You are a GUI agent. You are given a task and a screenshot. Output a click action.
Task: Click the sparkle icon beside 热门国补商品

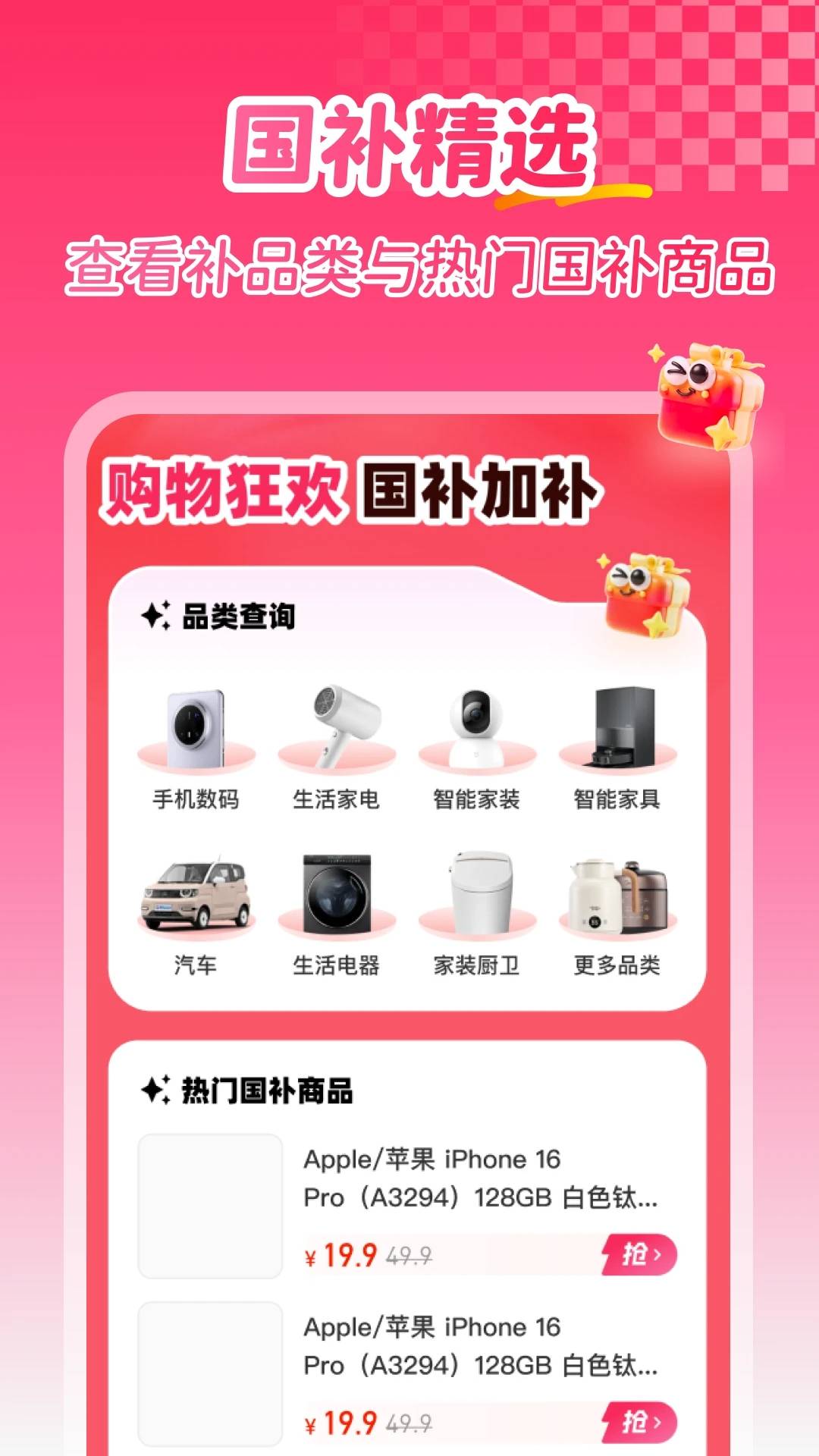(x=154, y=1090)
